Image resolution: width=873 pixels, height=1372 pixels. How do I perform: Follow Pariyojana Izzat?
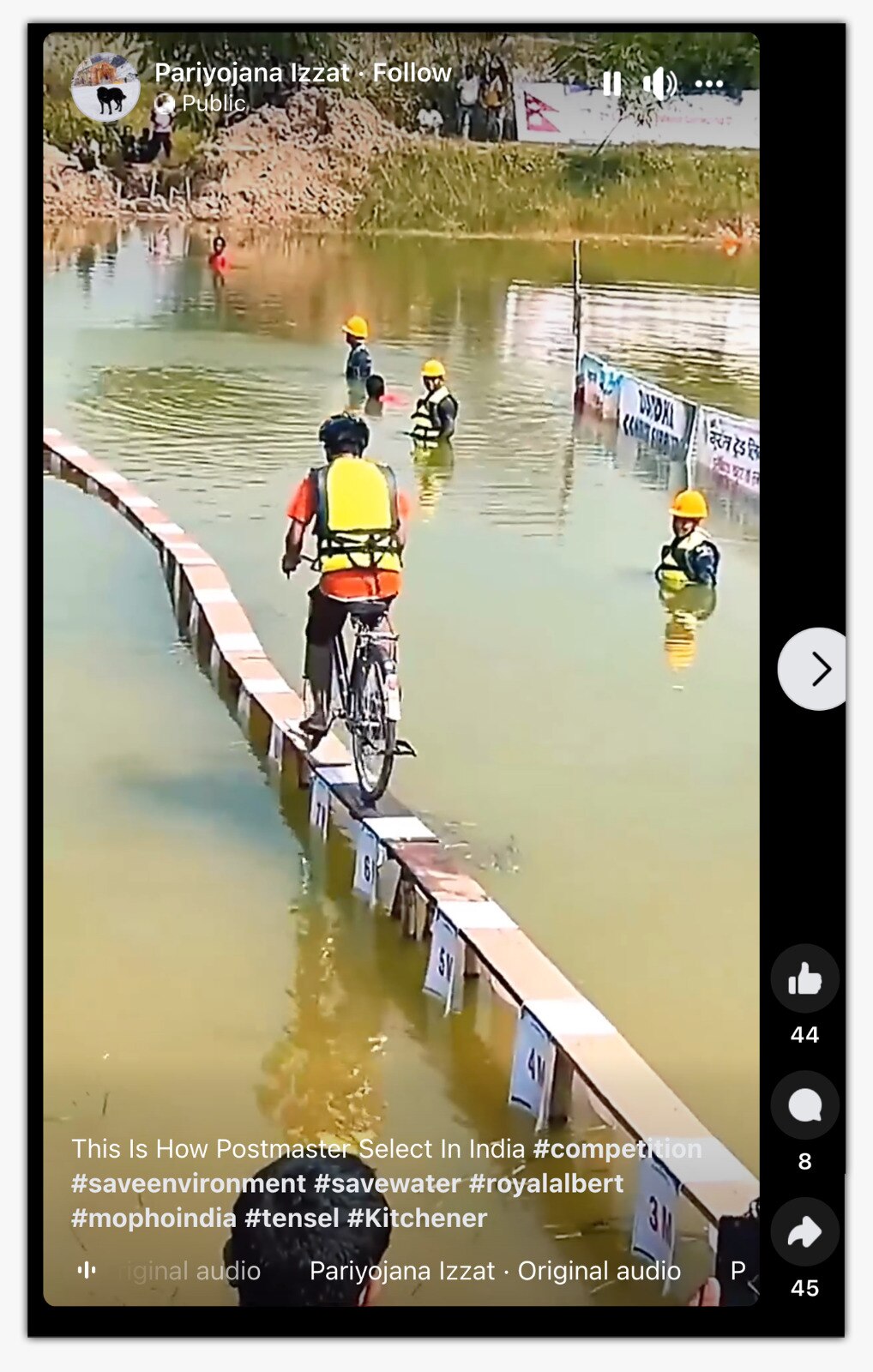(412, 73)
